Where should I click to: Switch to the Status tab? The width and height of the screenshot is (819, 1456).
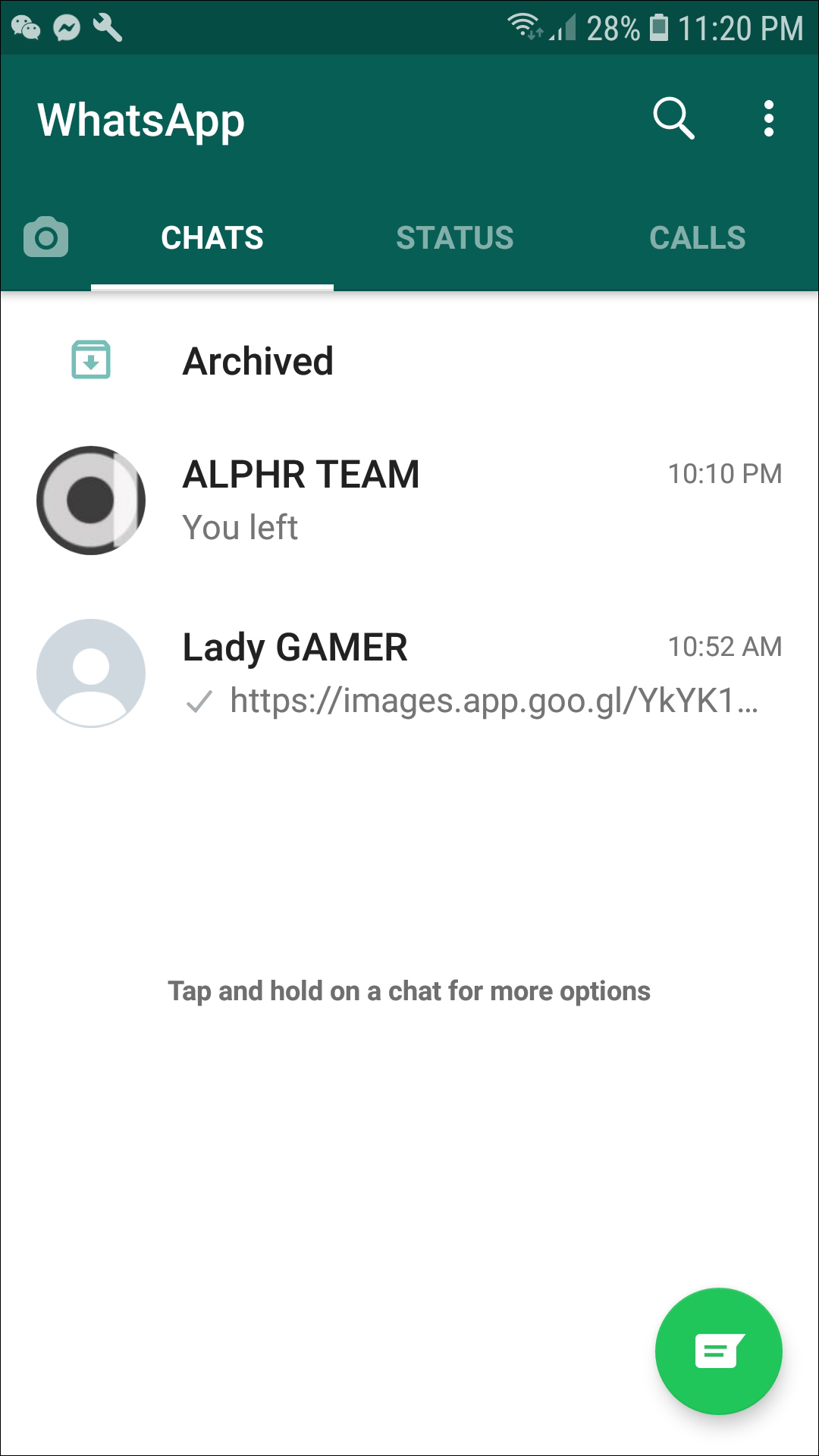pos(454,238)
